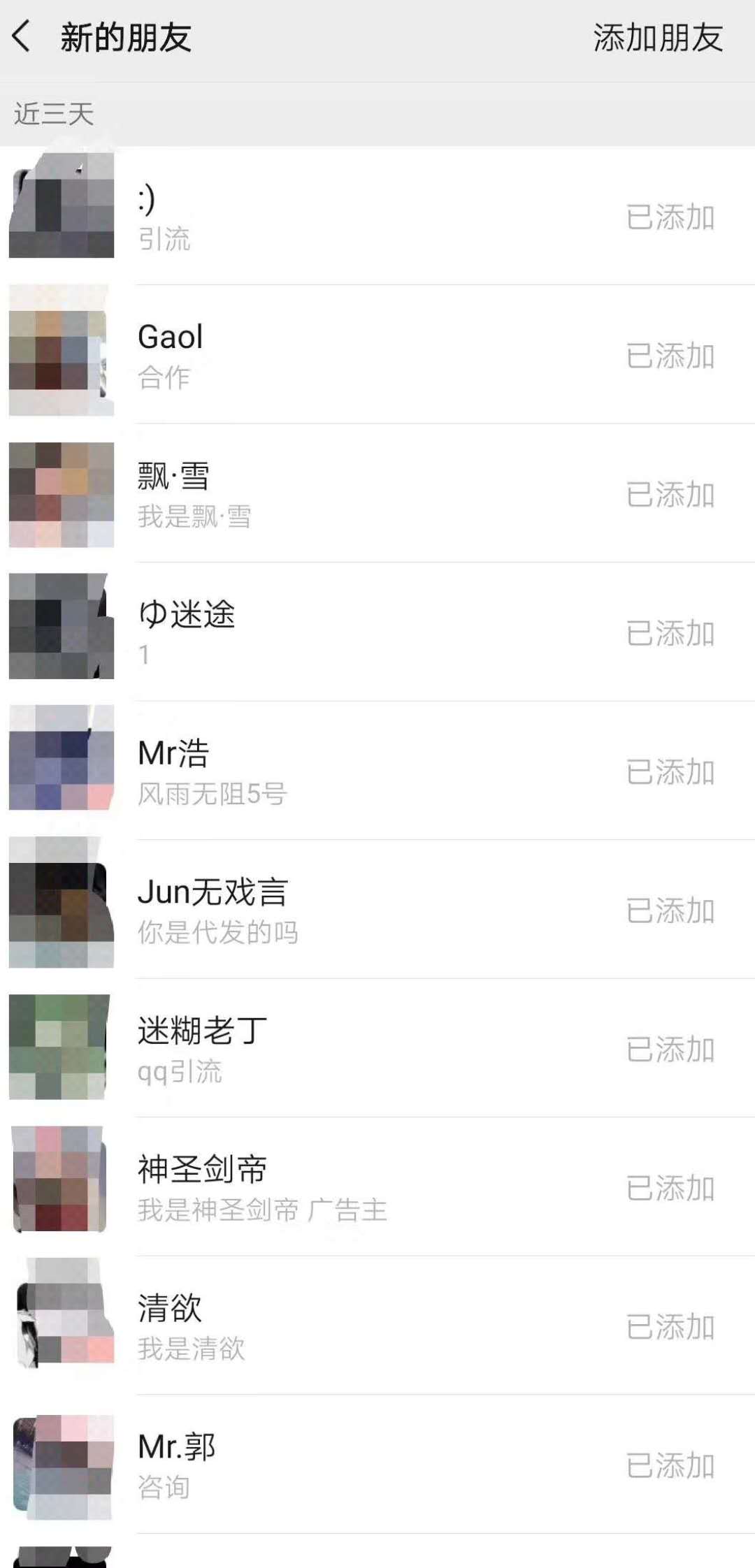Tap the back arrow to leave 新的朋友
The height and width of the screenshot is (1568, 755).
(x=23, y=36)
